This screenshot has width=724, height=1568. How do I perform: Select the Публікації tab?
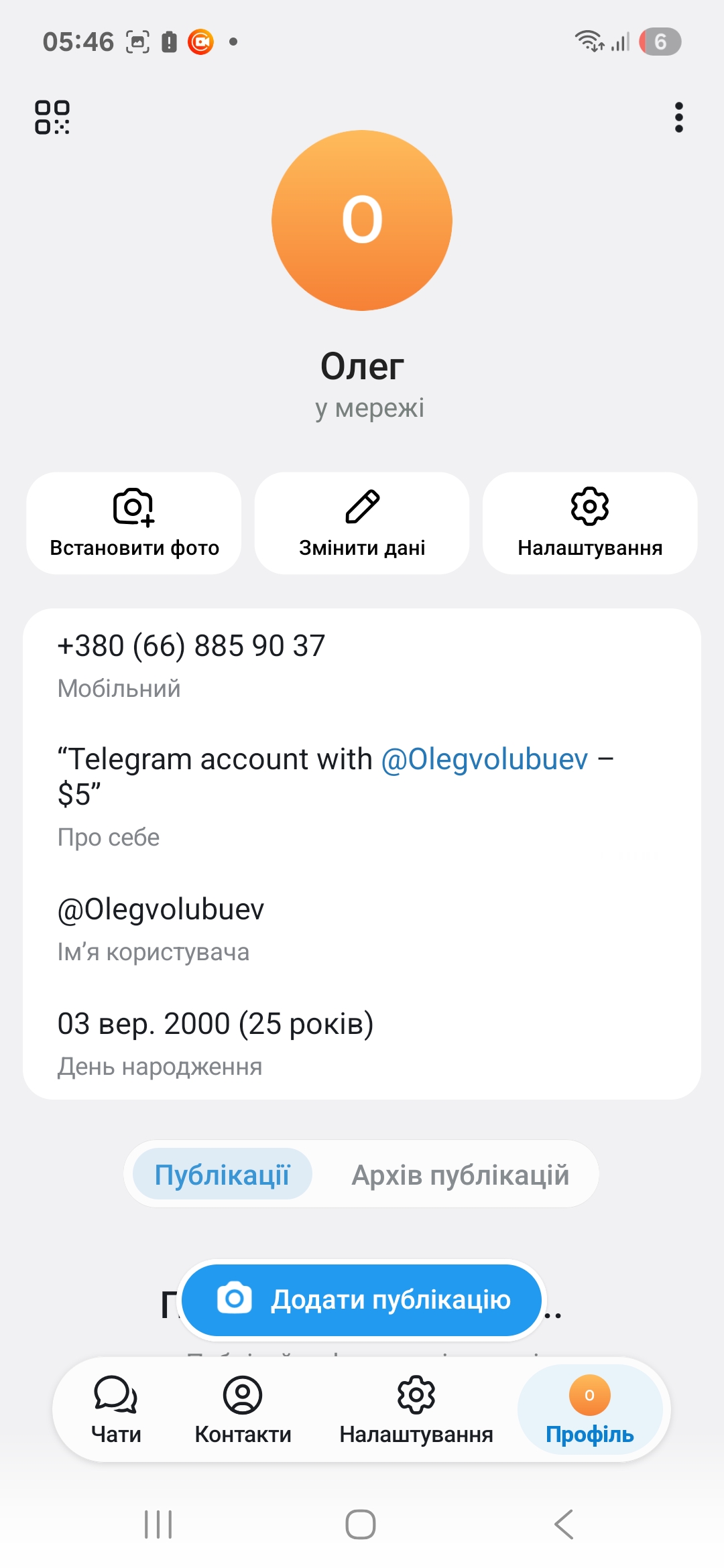point(224,1174)
